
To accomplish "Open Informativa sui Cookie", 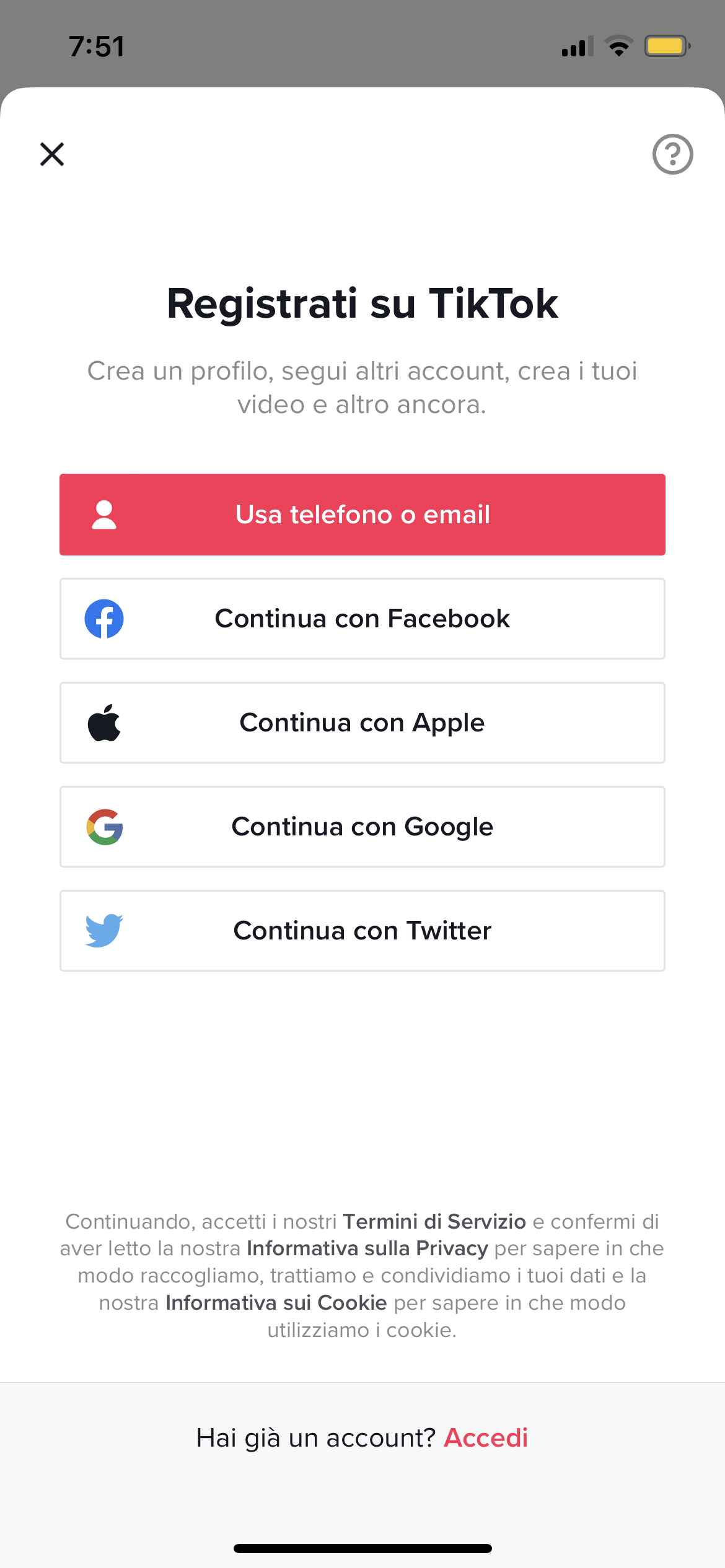I will click(276, 1303).
